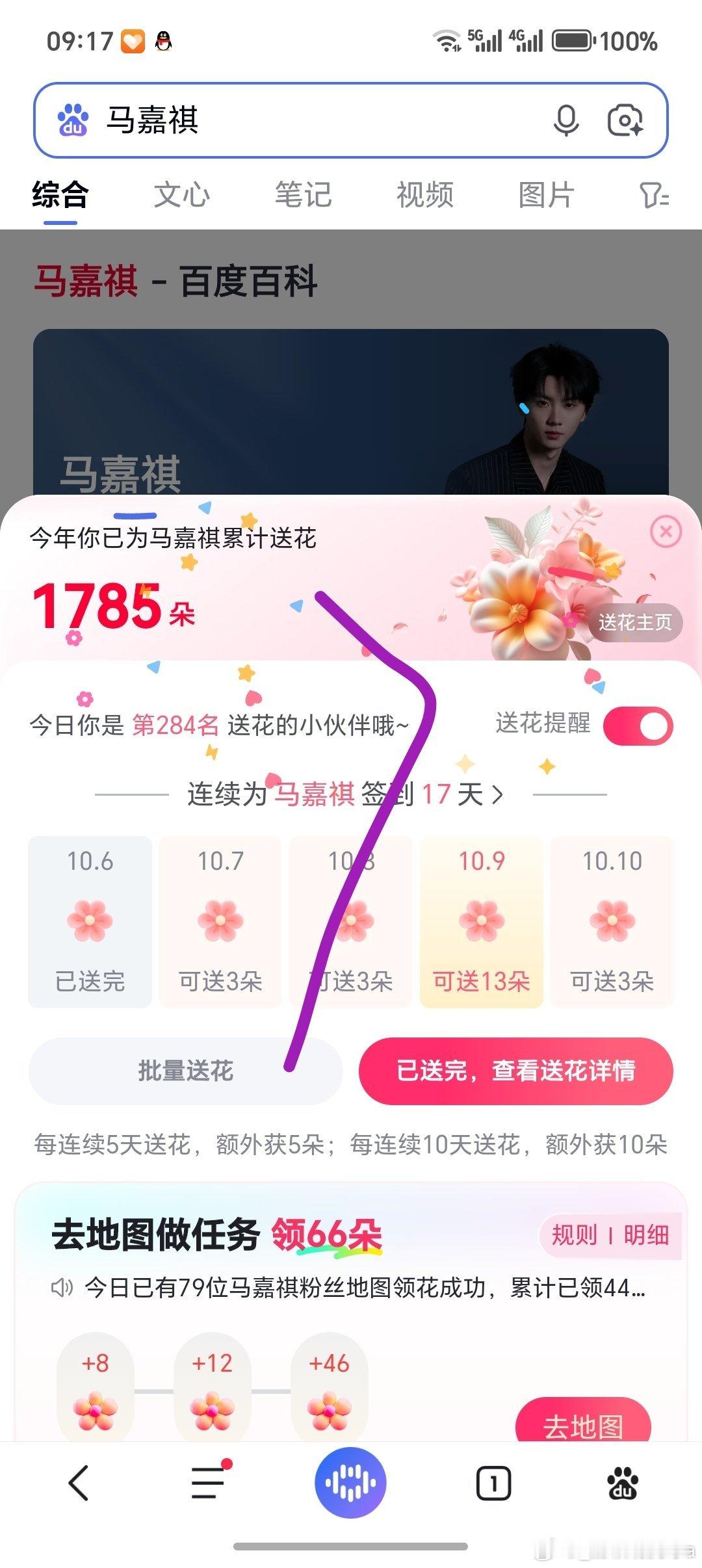Screen dimensions: 702x1568
Task: Select the 10.9 card with 可送13朵
Action: 482,922
